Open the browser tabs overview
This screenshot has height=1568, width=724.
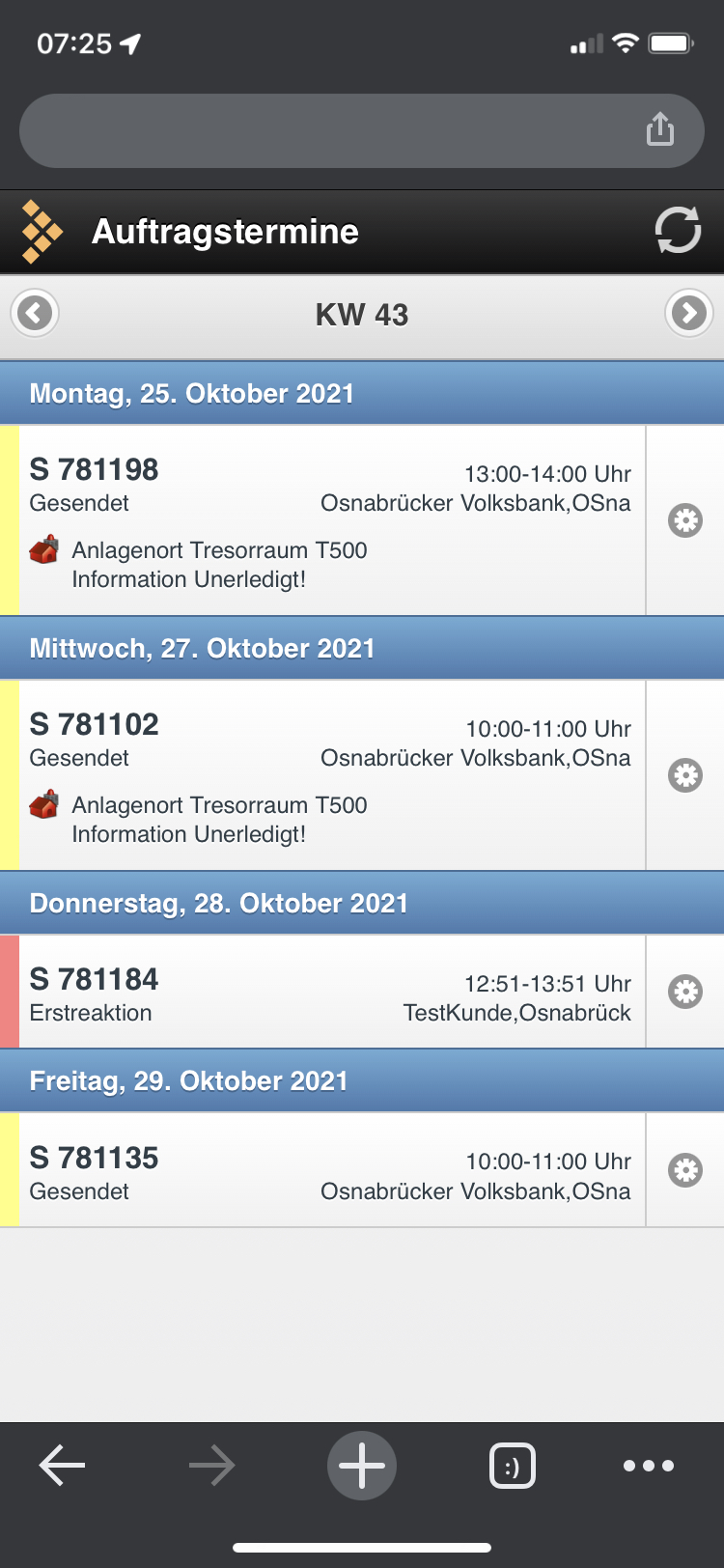pyautogui.click(x=513, y=1466)
